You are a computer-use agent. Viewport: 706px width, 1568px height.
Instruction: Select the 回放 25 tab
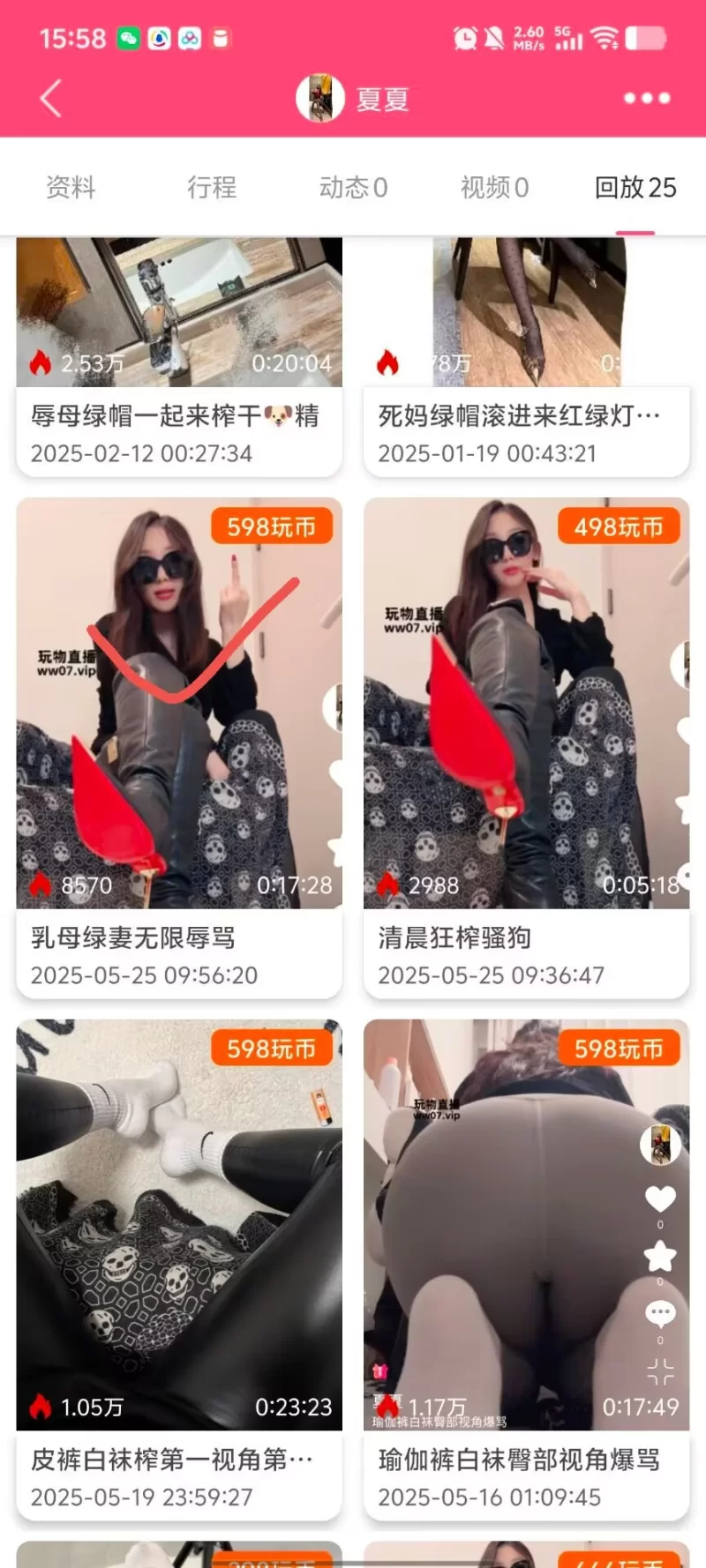point(635,187)
